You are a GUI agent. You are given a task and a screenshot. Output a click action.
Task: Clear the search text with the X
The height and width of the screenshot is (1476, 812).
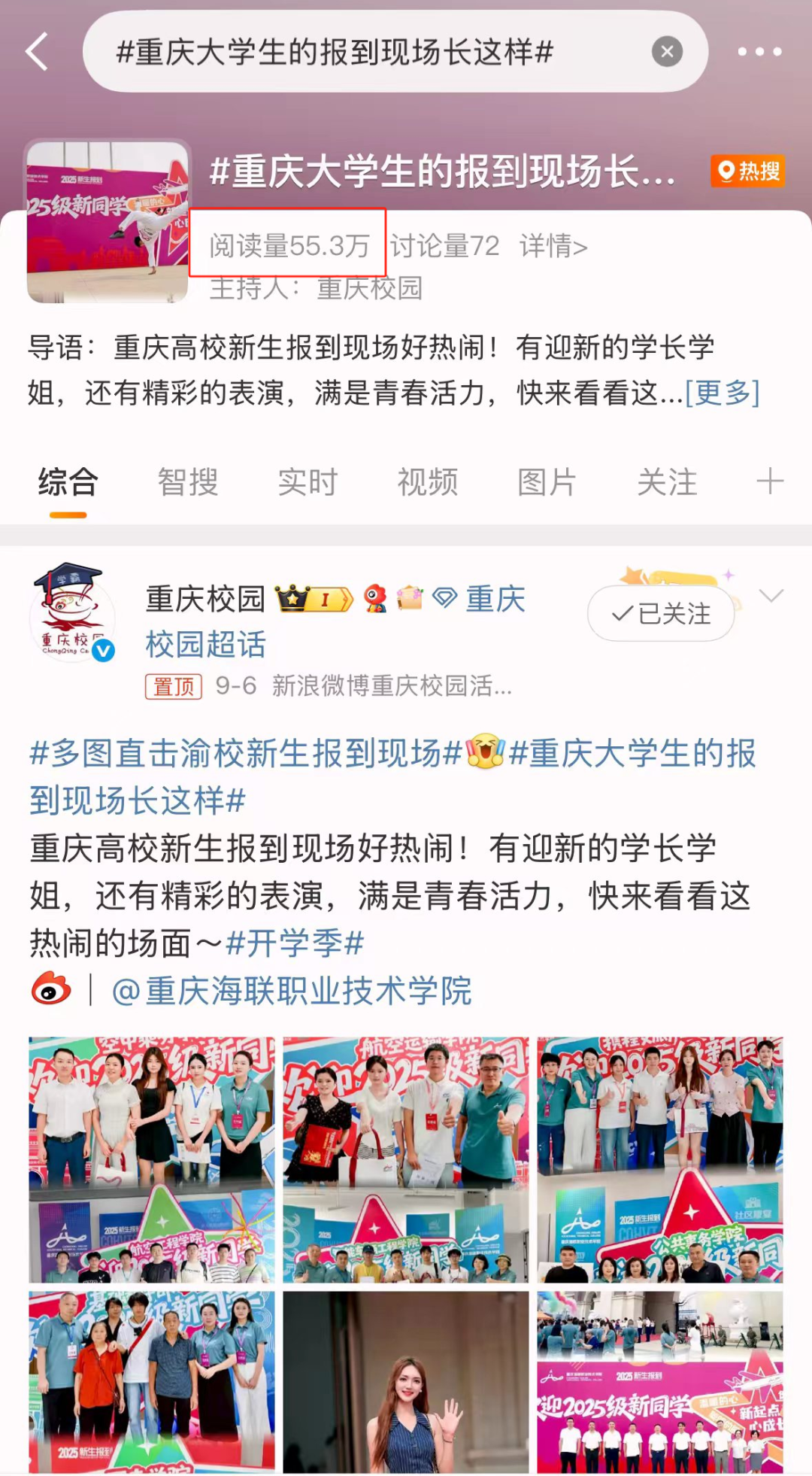[666, 52]
